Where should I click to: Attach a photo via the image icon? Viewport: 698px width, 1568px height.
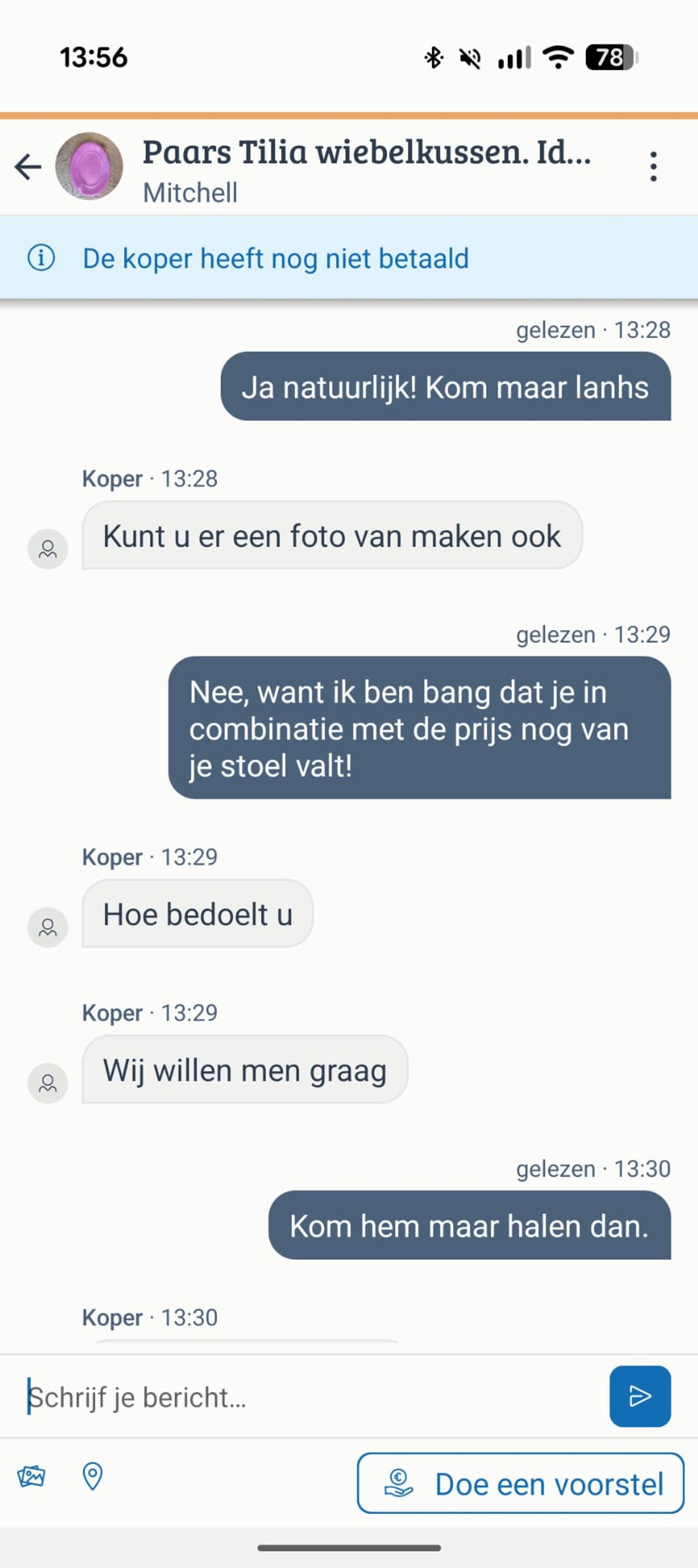click(31, 1477)
